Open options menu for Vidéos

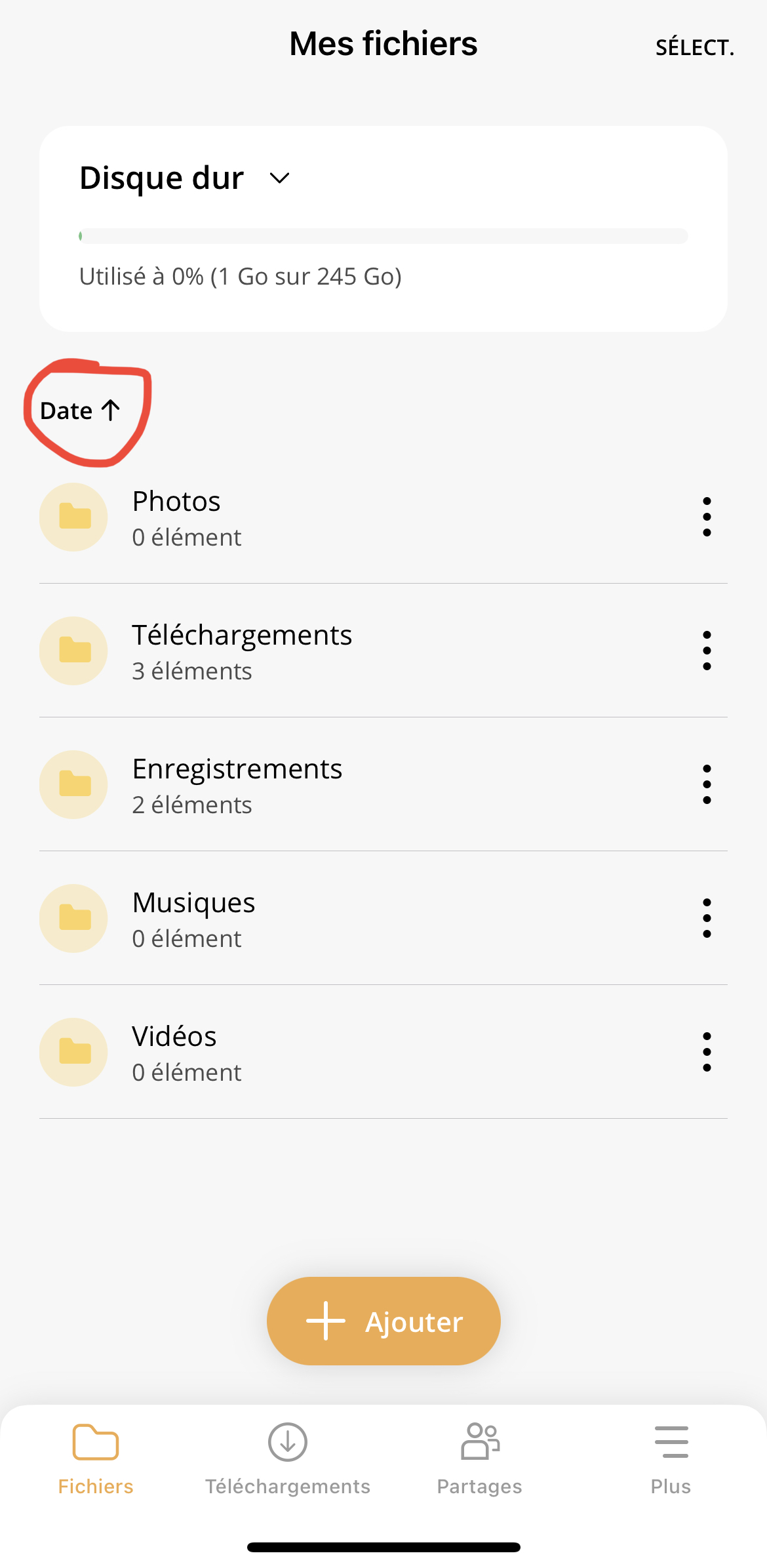[x=706, y=1053]
